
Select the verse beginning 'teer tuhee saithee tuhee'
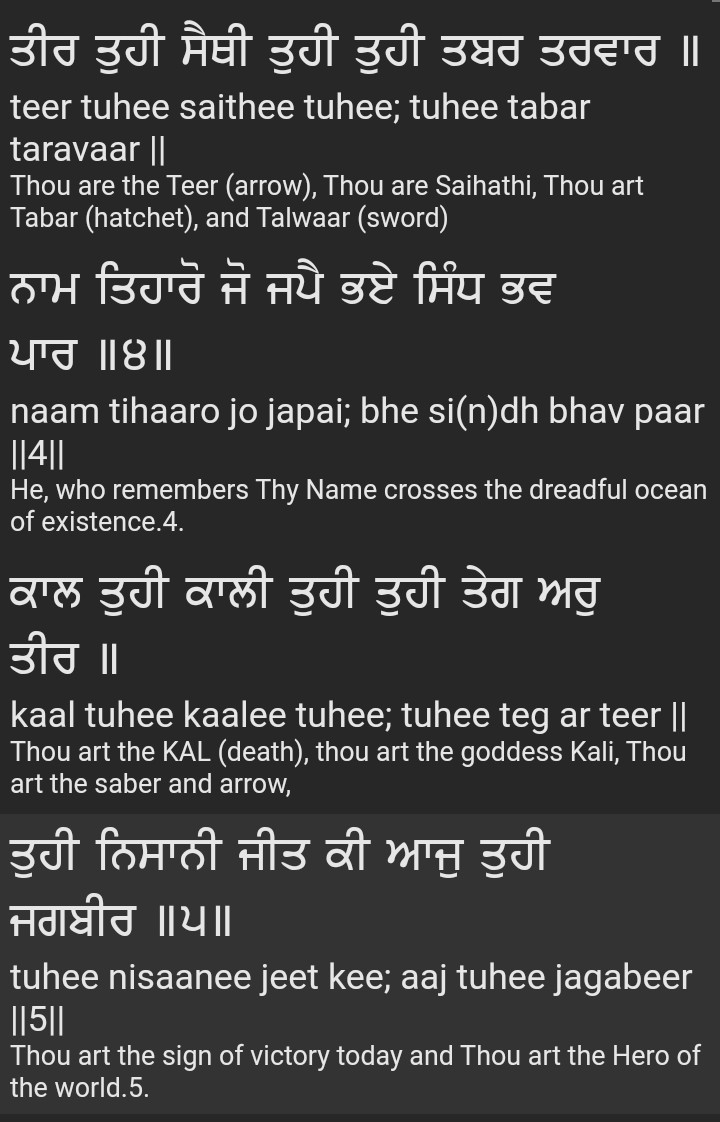pyautogui.click(x=300, y=127)
